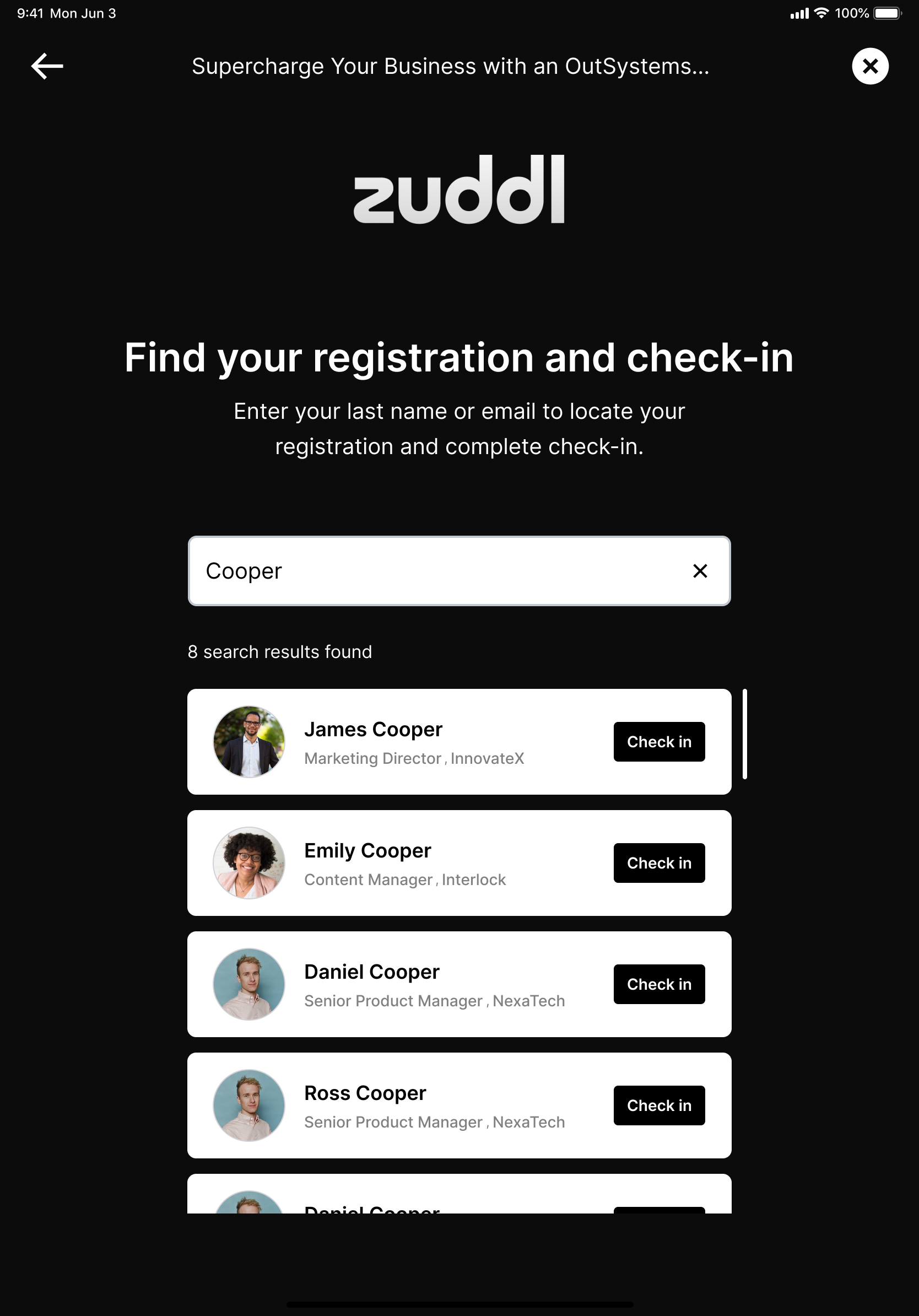This screenshot has height=1316, width=919.
Task: Edit the Cooper search field
Action: click(x=435, y=571)
